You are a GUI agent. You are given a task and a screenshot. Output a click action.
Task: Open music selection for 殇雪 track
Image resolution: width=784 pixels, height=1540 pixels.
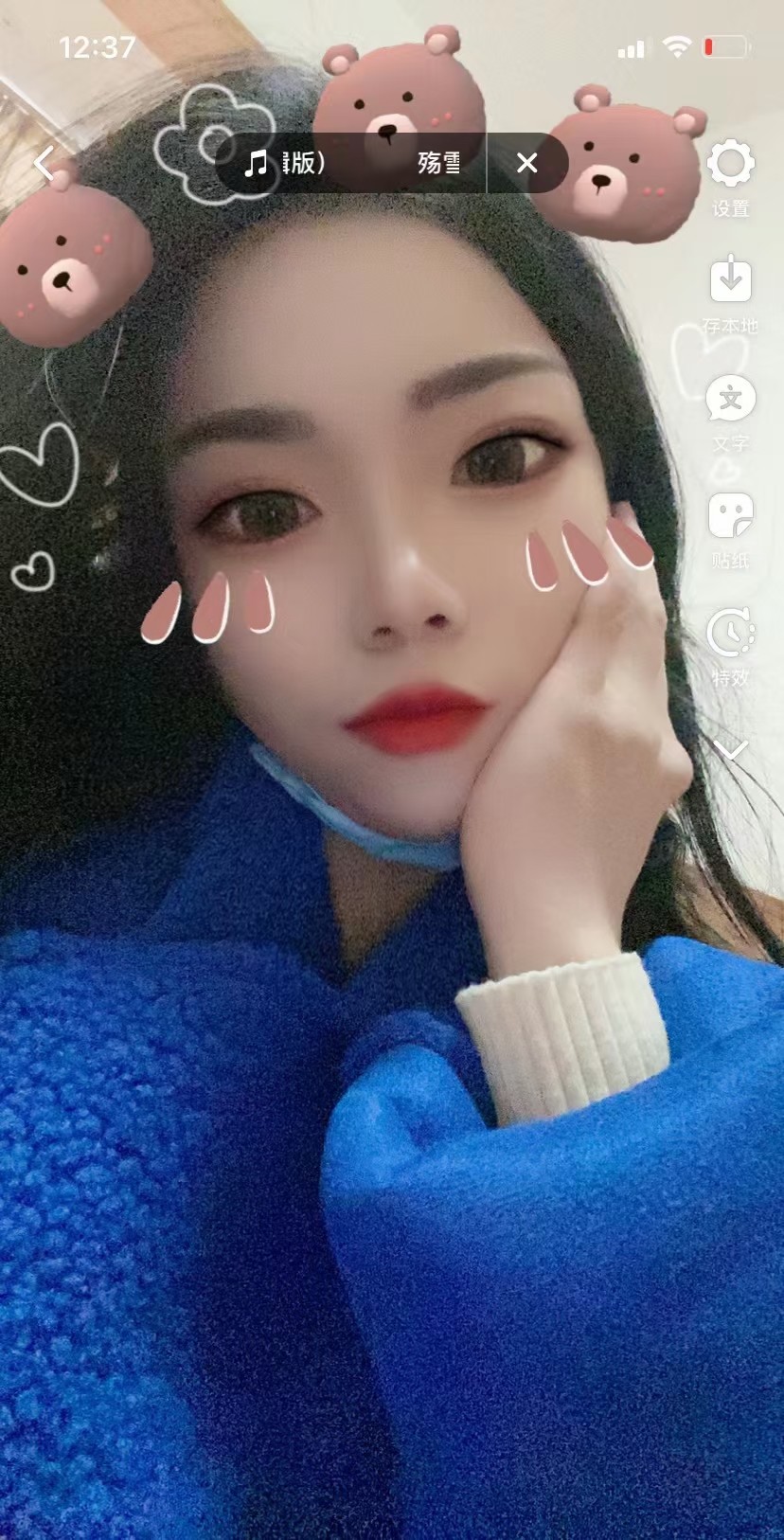click(352, 164)
